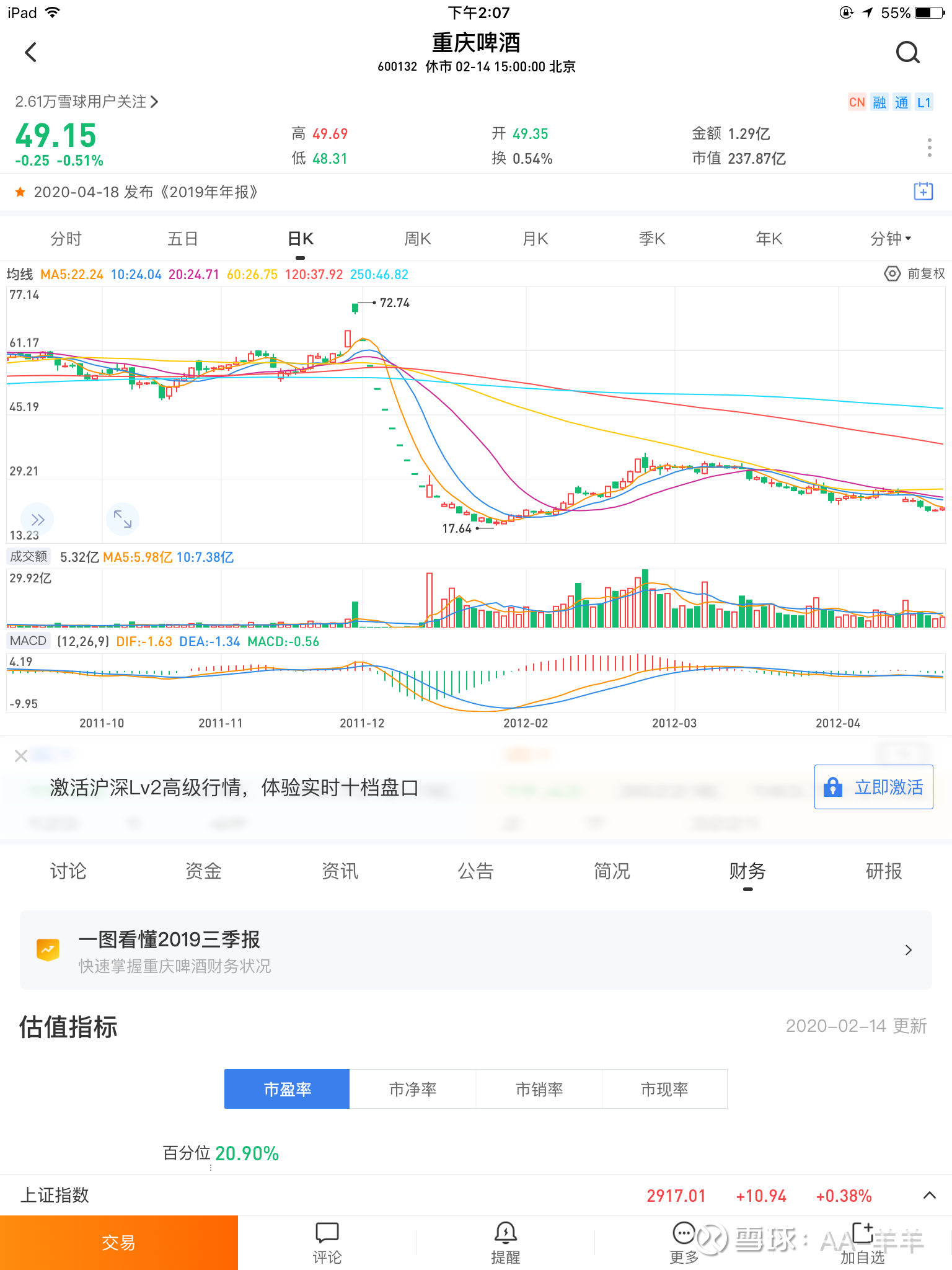Viewport: 952px width, 1270px height.
Task: Tap the 立即激活 button
Action: 873,787
